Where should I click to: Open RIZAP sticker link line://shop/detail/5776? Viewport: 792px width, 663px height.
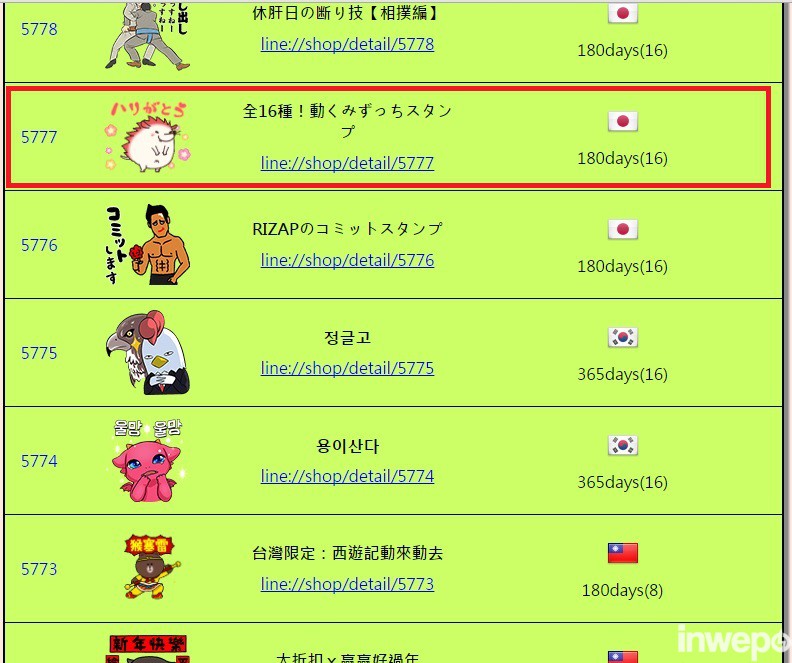click(347, 260)
